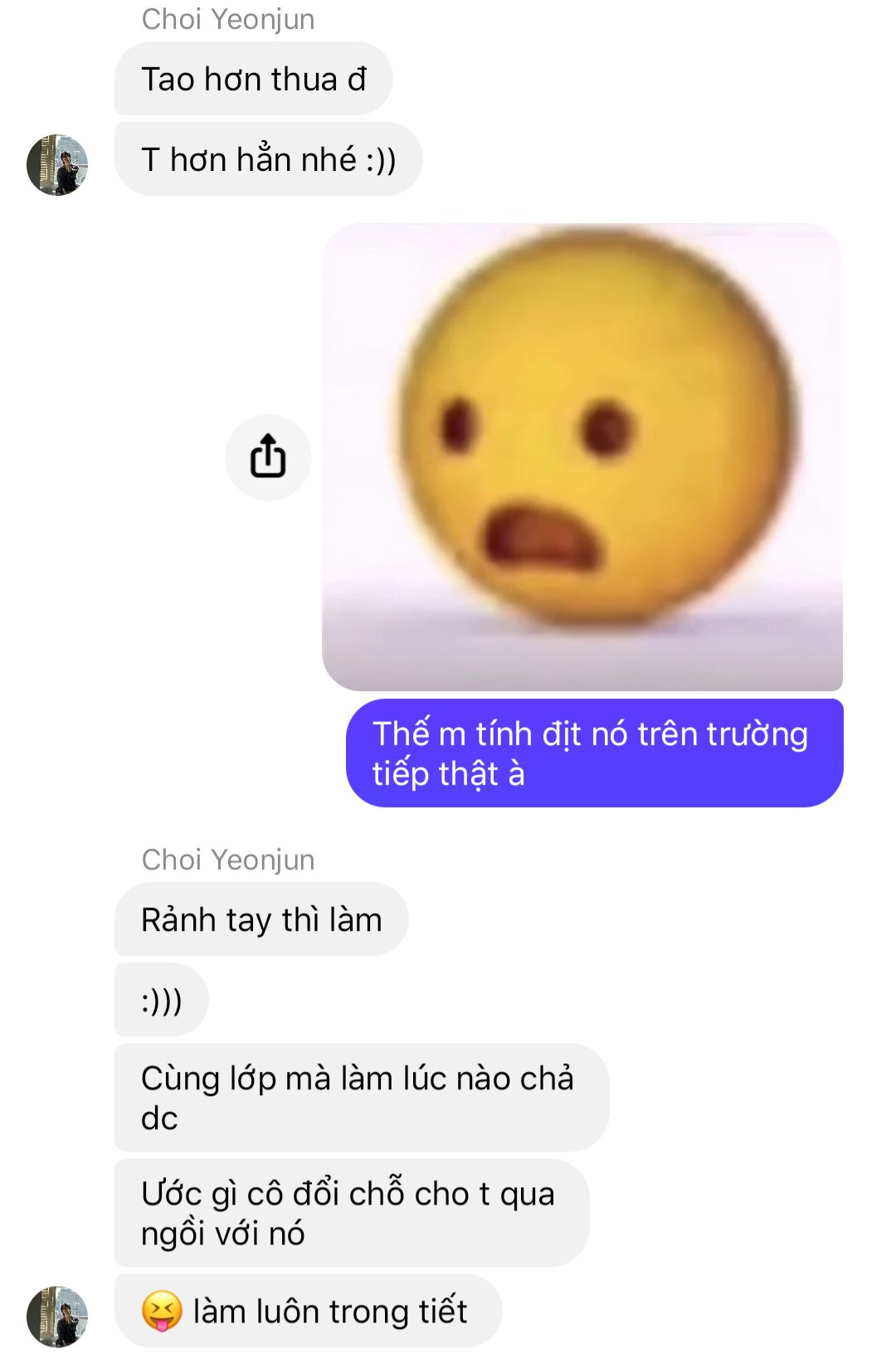This screenshot has height=1364, width=896.
Task: Tap Choi Yeonjun's avatar beside "T hơn hẳn nhé"
Action: pyautogui.click(x=57, y=164)
